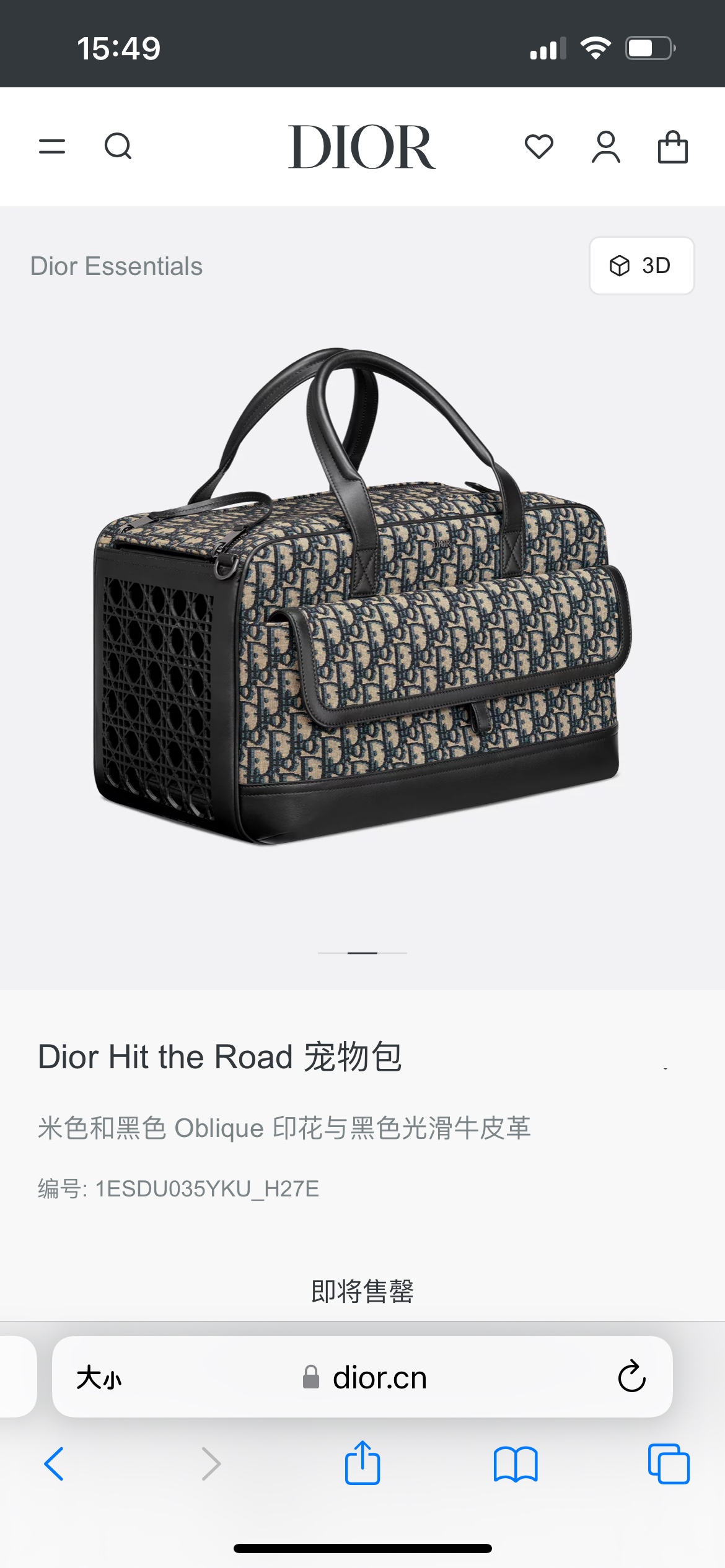This screenshot has width=725, height=1568.
Task: Share this page from Safari toolbar
Action: point(362,1463)
